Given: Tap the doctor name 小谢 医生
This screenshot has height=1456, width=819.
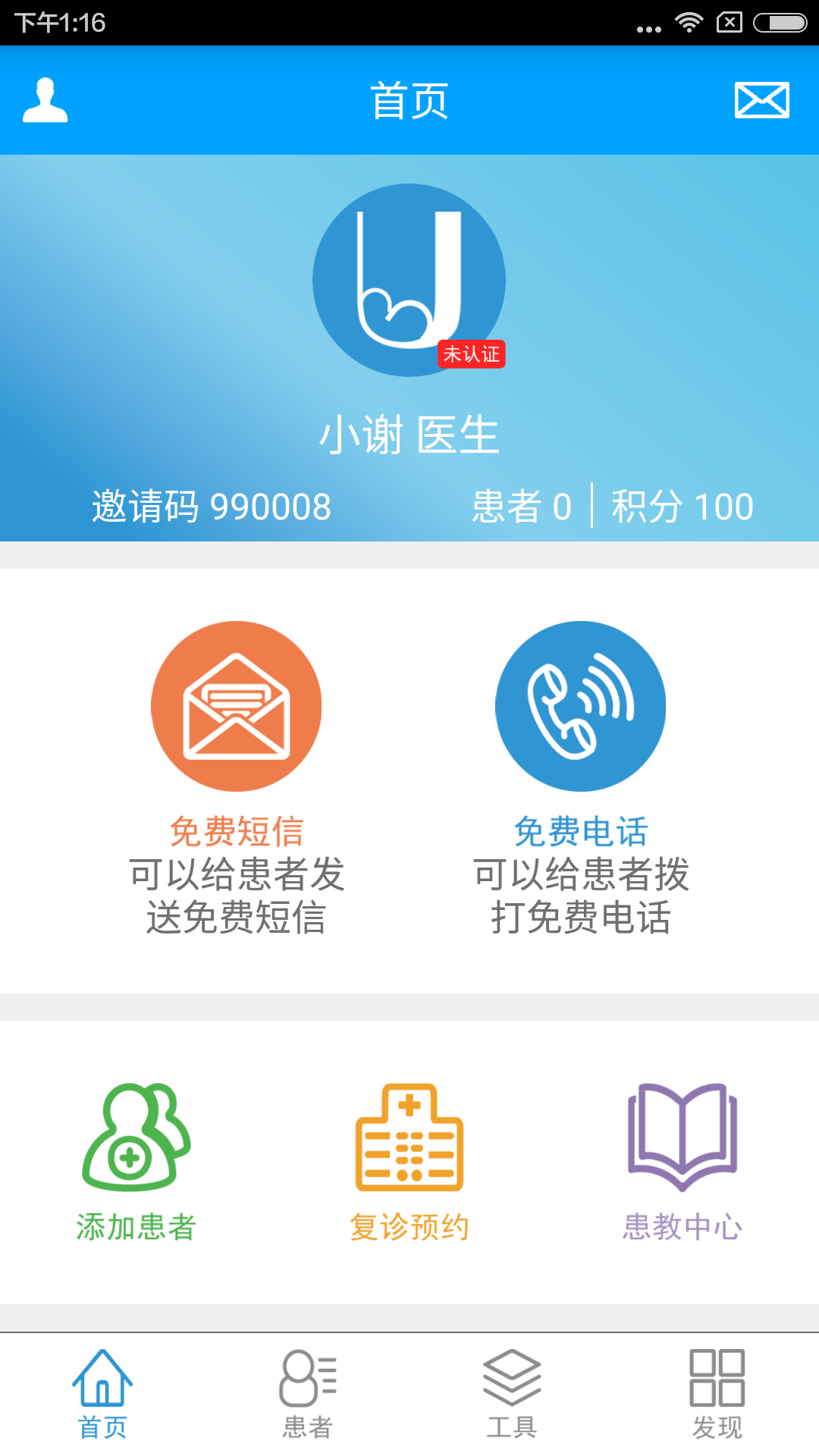Looking at the screenshot, I should pyautogui.click(x=409, y=434).
